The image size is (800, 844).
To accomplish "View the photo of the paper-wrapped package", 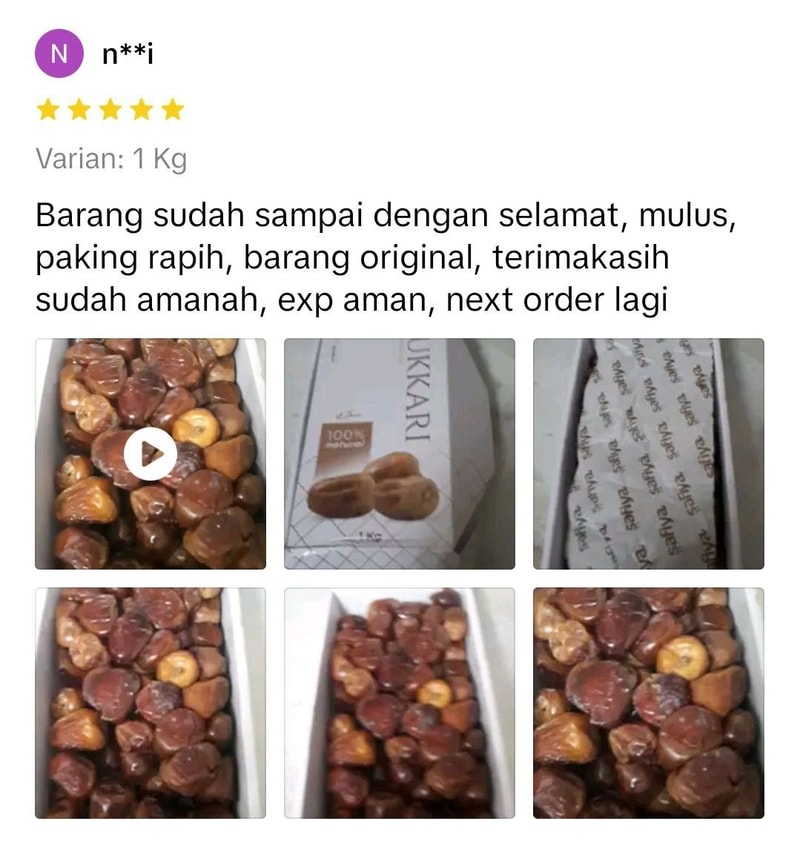I will click(x=648, y=454).
